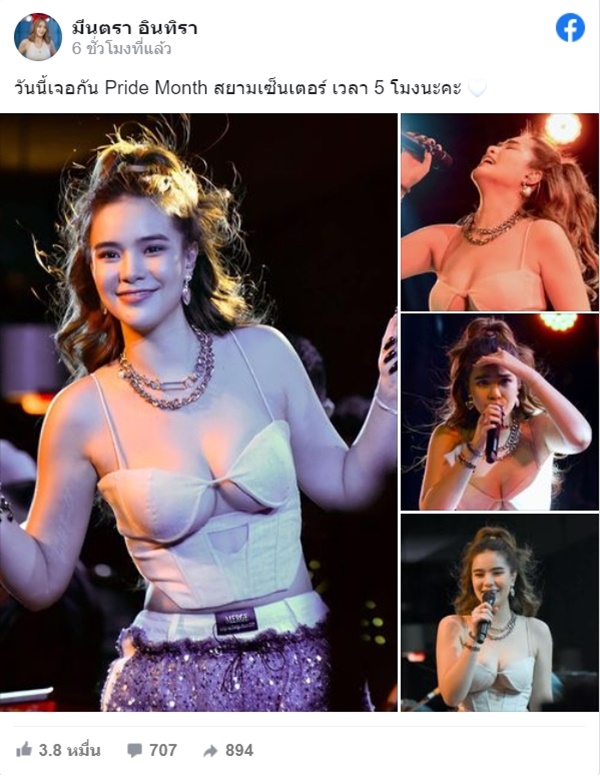Open the poster's profile picture
600x777 pixels.
38,37
